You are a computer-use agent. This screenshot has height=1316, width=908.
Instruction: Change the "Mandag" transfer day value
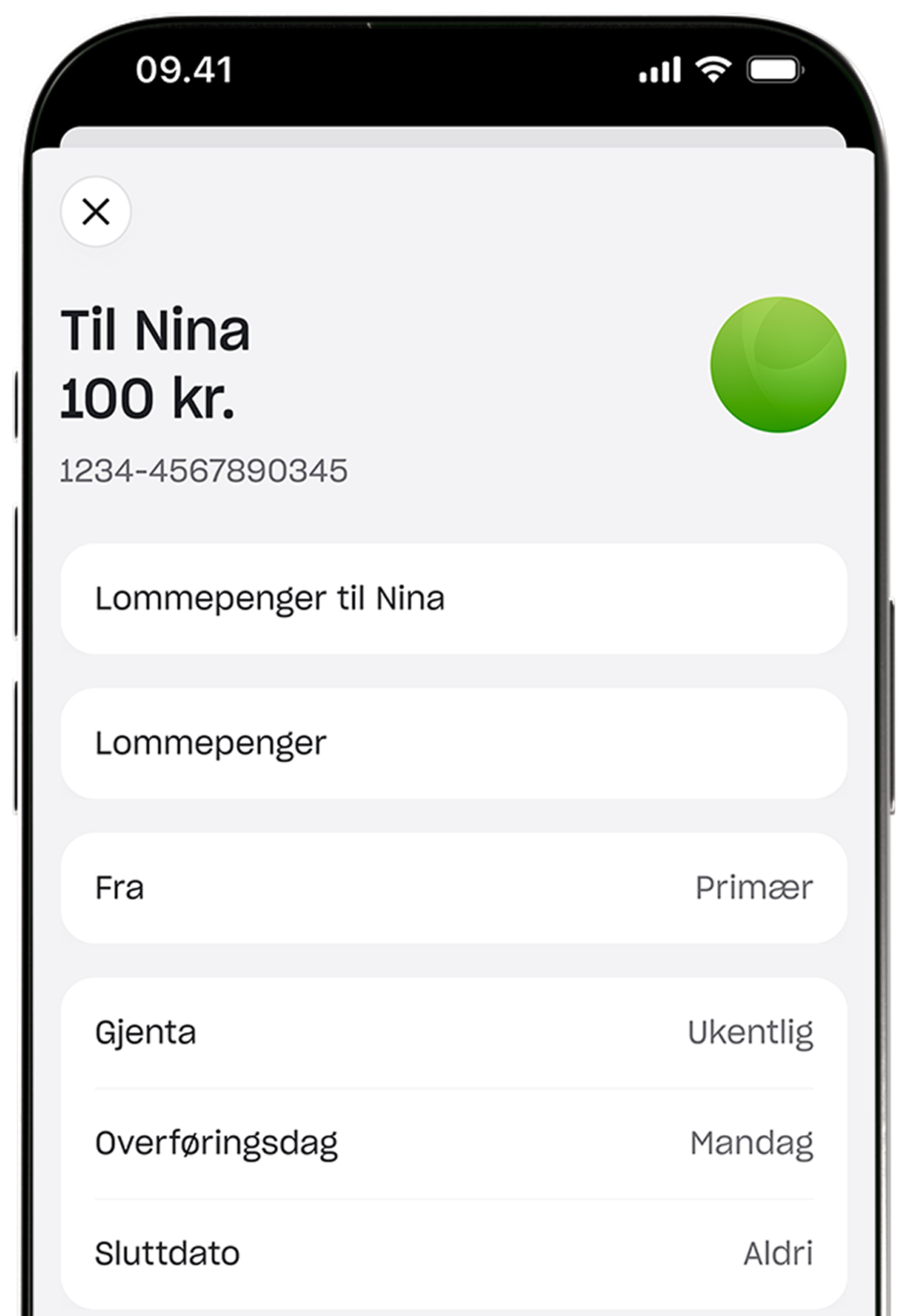pyautogui.click(x=751, y=1141)
